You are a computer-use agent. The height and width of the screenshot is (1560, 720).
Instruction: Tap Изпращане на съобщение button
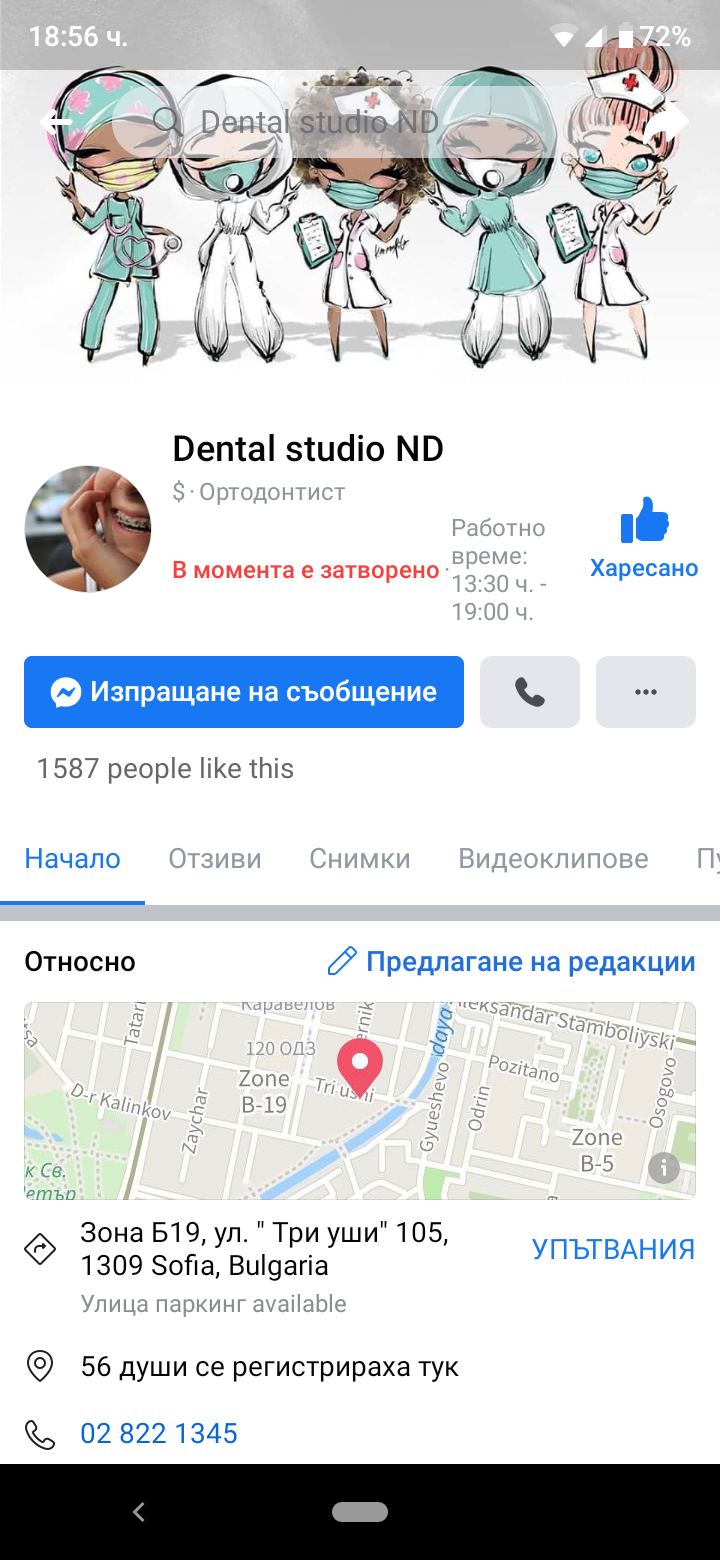pos(244,692)
